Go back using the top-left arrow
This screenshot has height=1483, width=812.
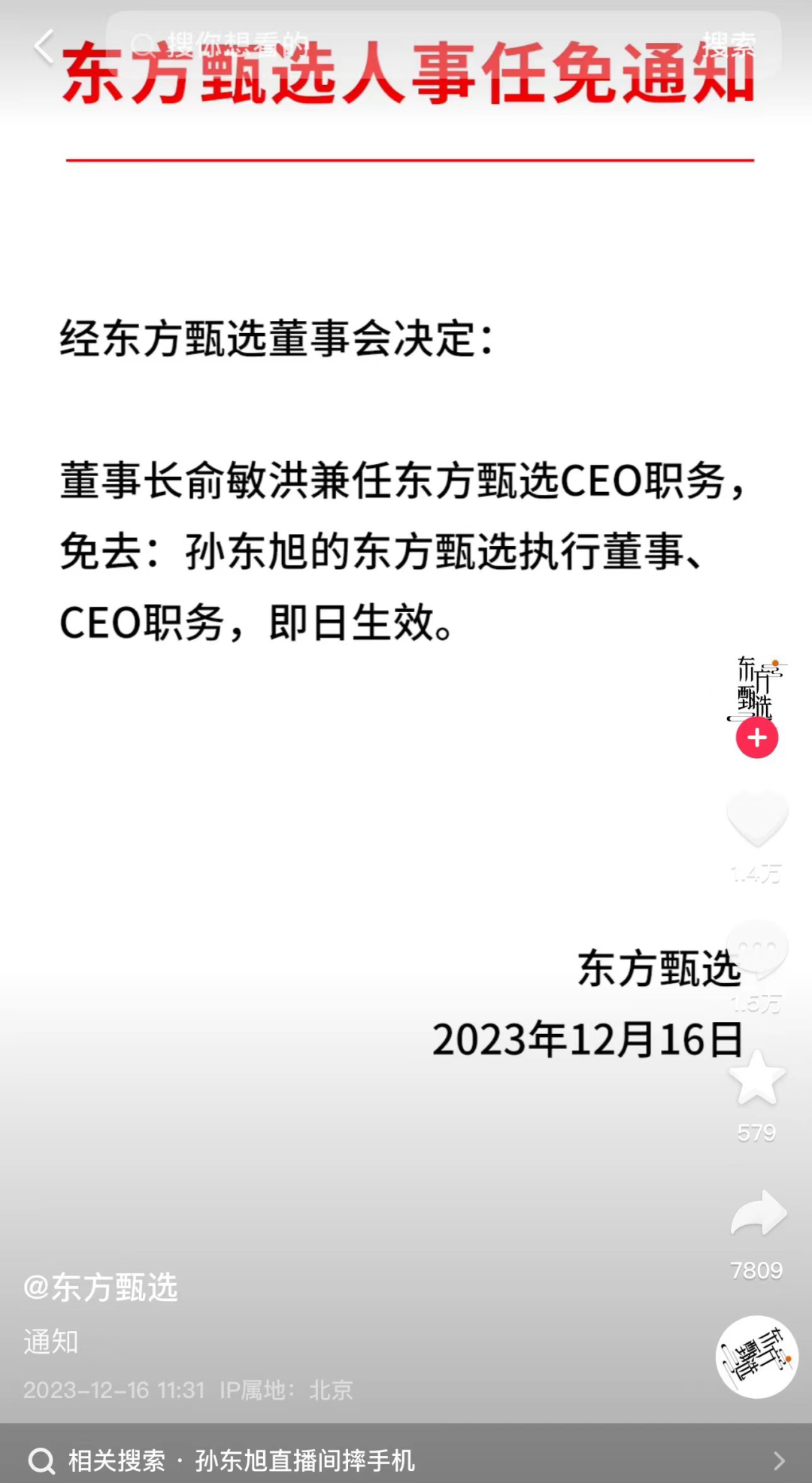pos(44,47)
